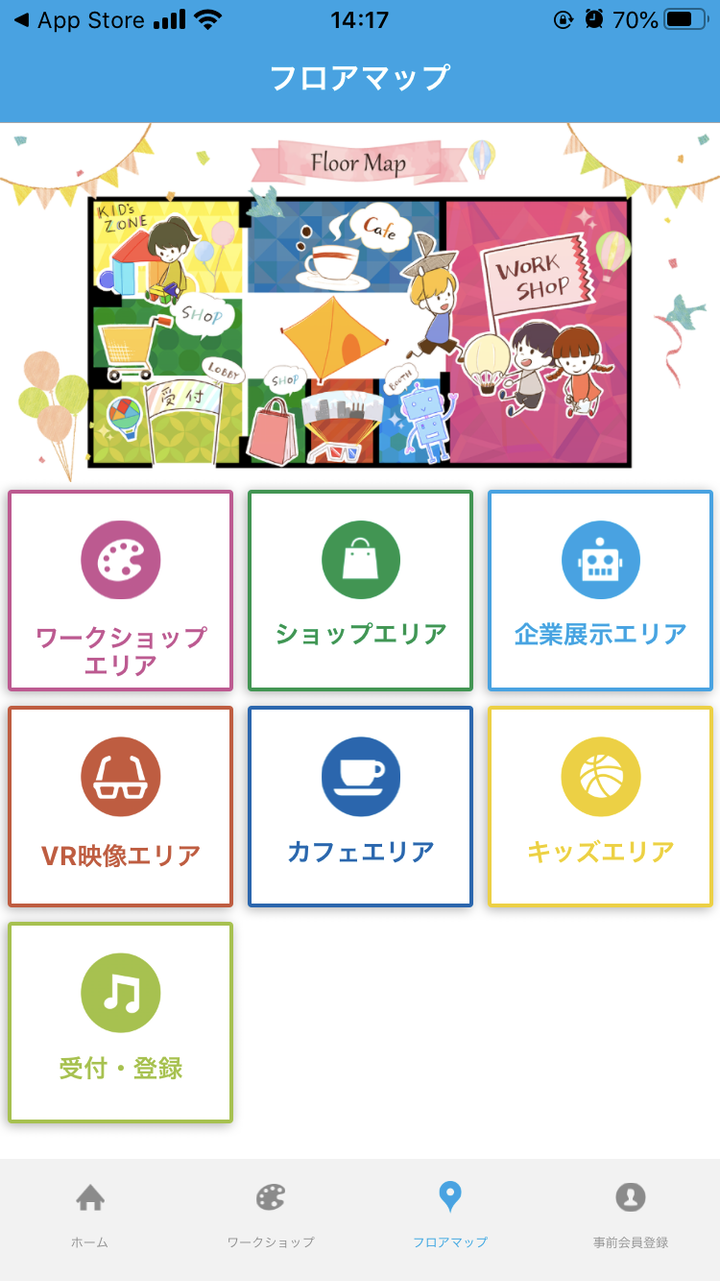Tap the カフェエリア tile
The height and width of the screenshot is (1281, 720).
pos(360,806)
